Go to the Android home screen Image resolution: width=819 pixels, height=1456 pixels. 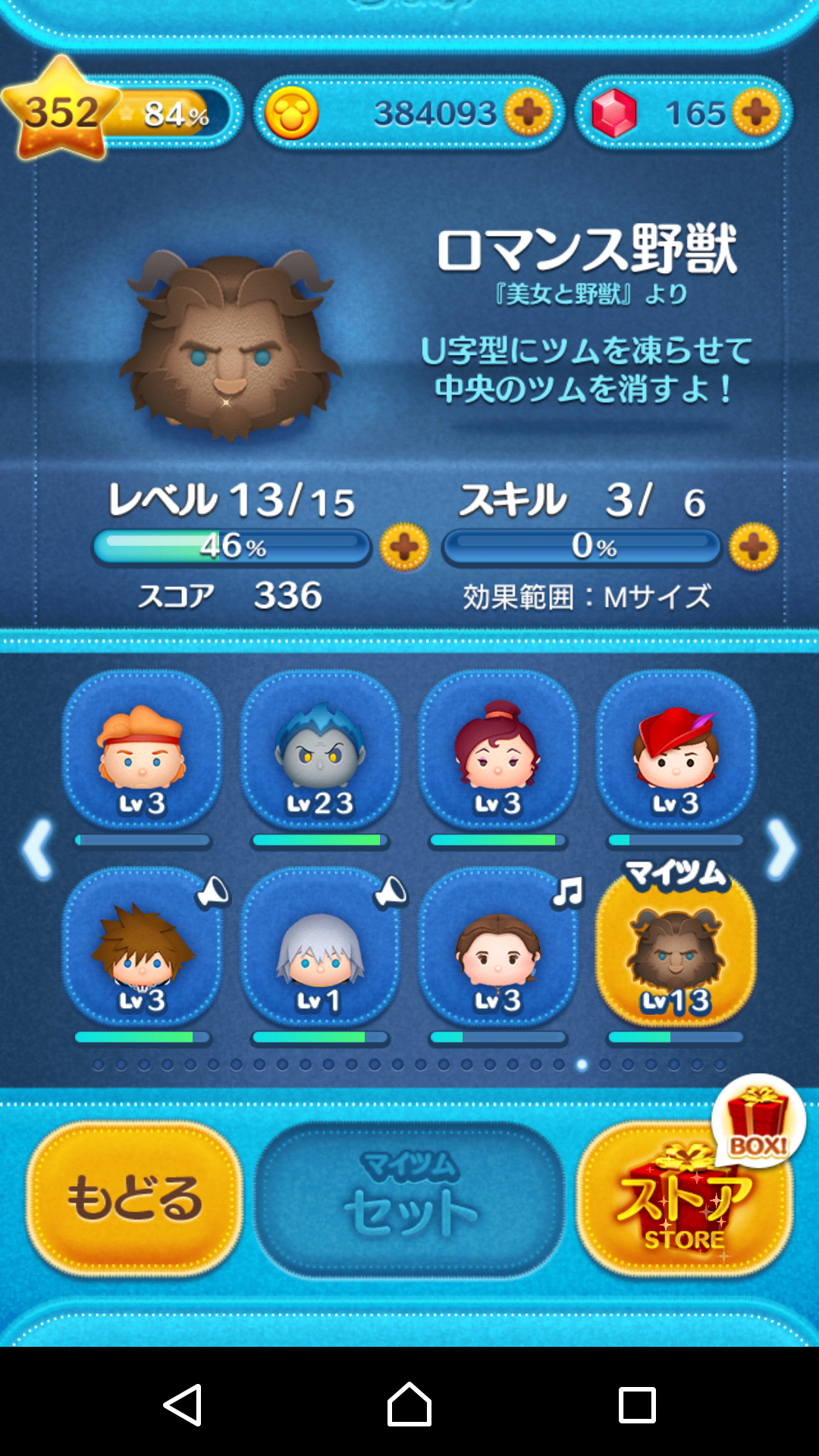(409, 1404)
